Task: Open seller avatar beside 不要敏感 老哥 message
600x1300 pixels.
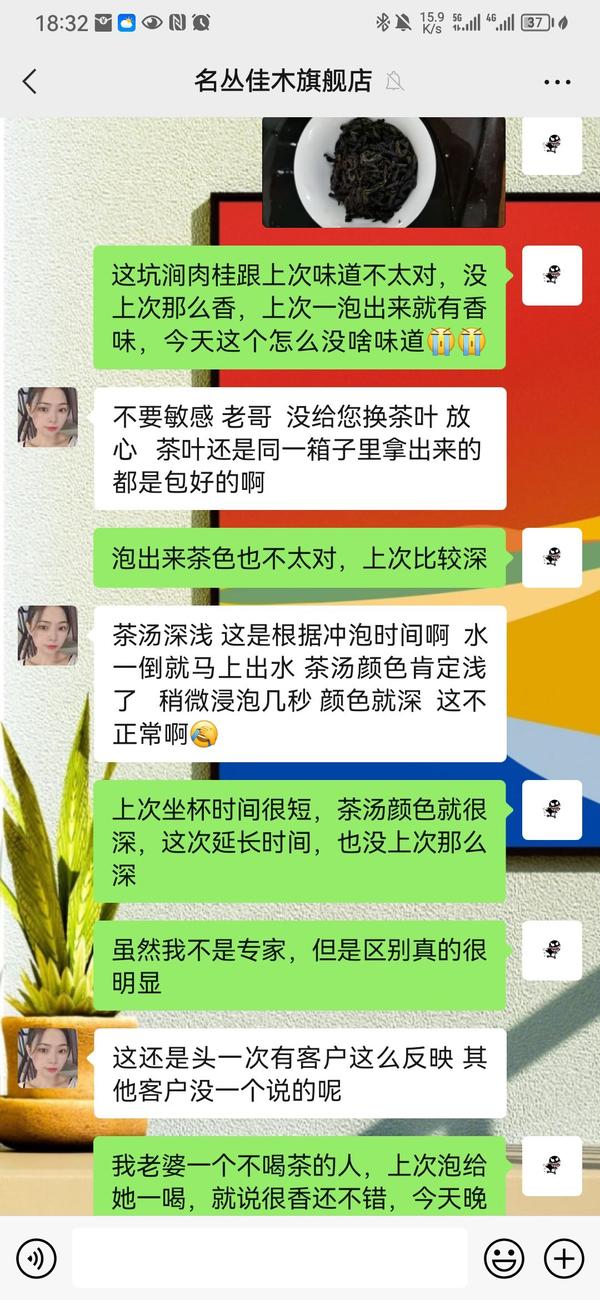Action: click(x=47, y=417)
